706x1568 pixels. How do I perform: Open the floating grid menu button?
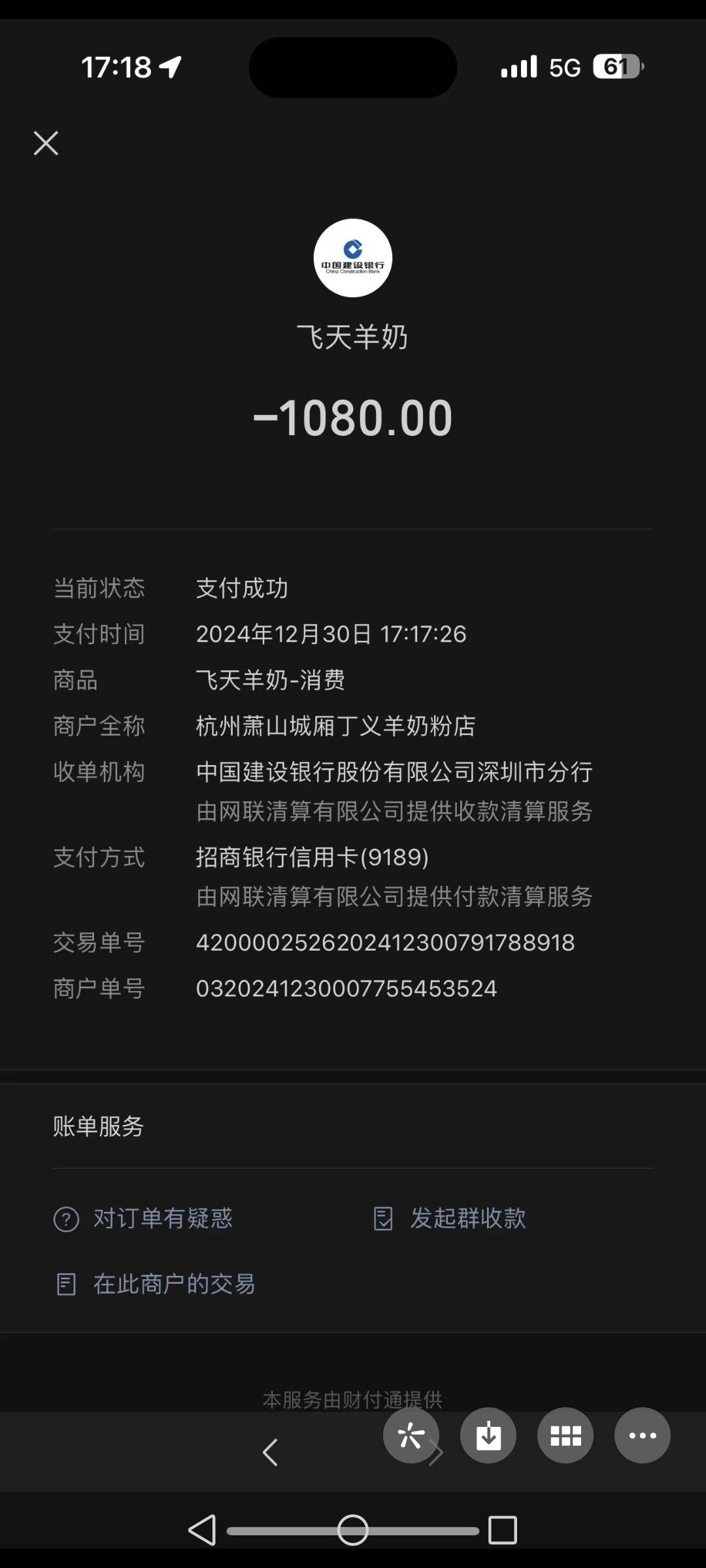click(x=565, y=1435)
